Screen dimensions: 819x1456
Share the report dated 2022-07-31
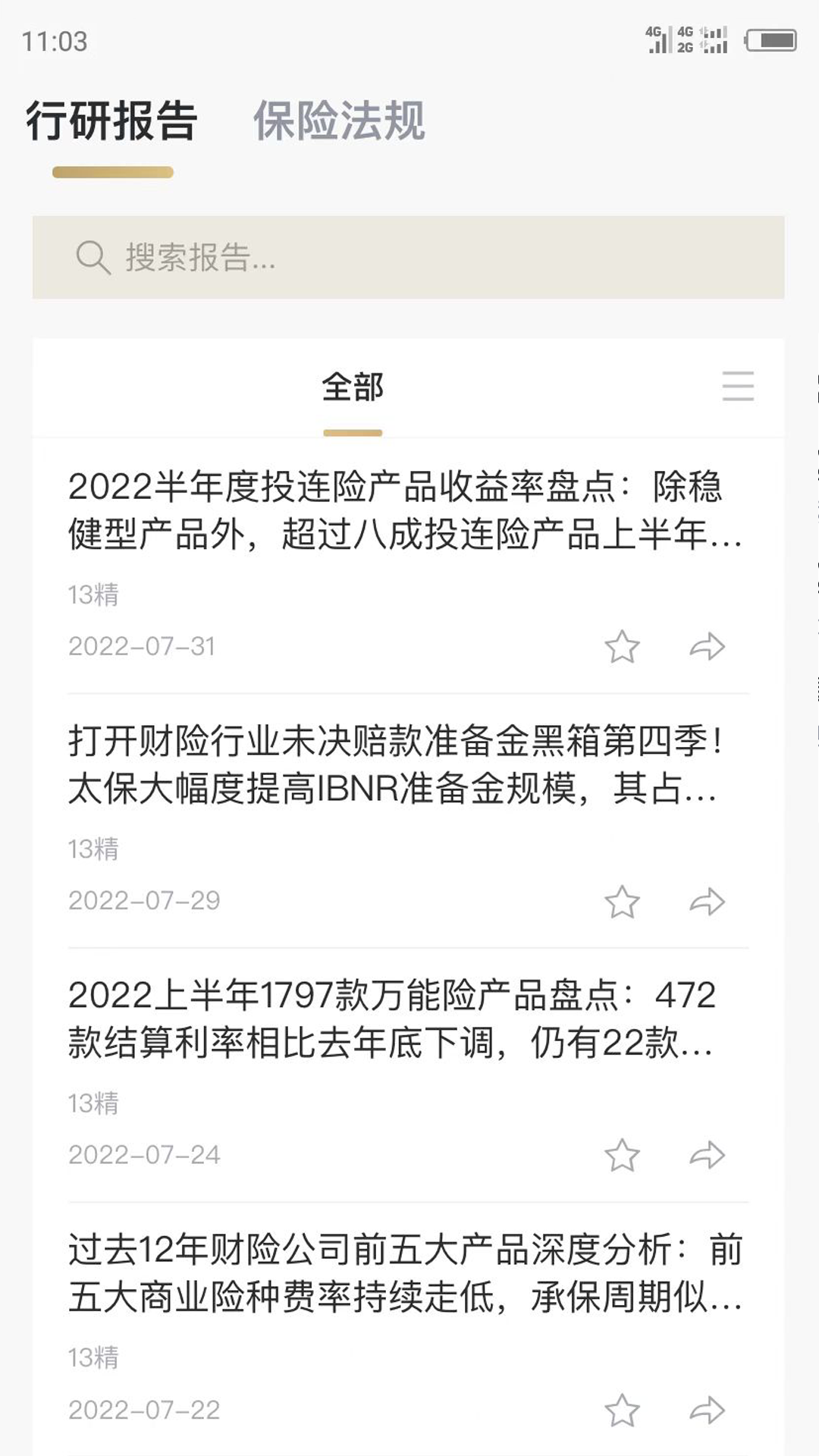point(707,647)
